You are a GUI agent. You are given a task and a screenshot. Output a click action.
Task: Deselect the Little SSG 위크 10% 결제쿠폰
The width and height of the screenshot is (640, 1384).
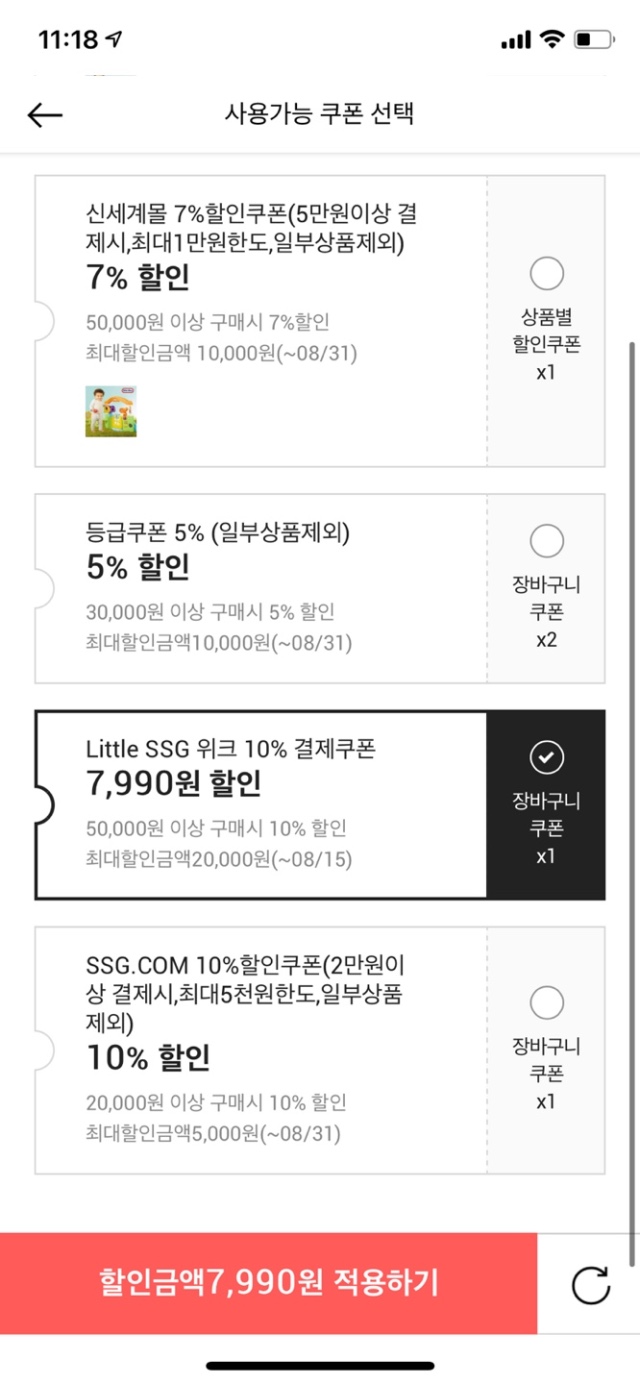pos(546,758)
